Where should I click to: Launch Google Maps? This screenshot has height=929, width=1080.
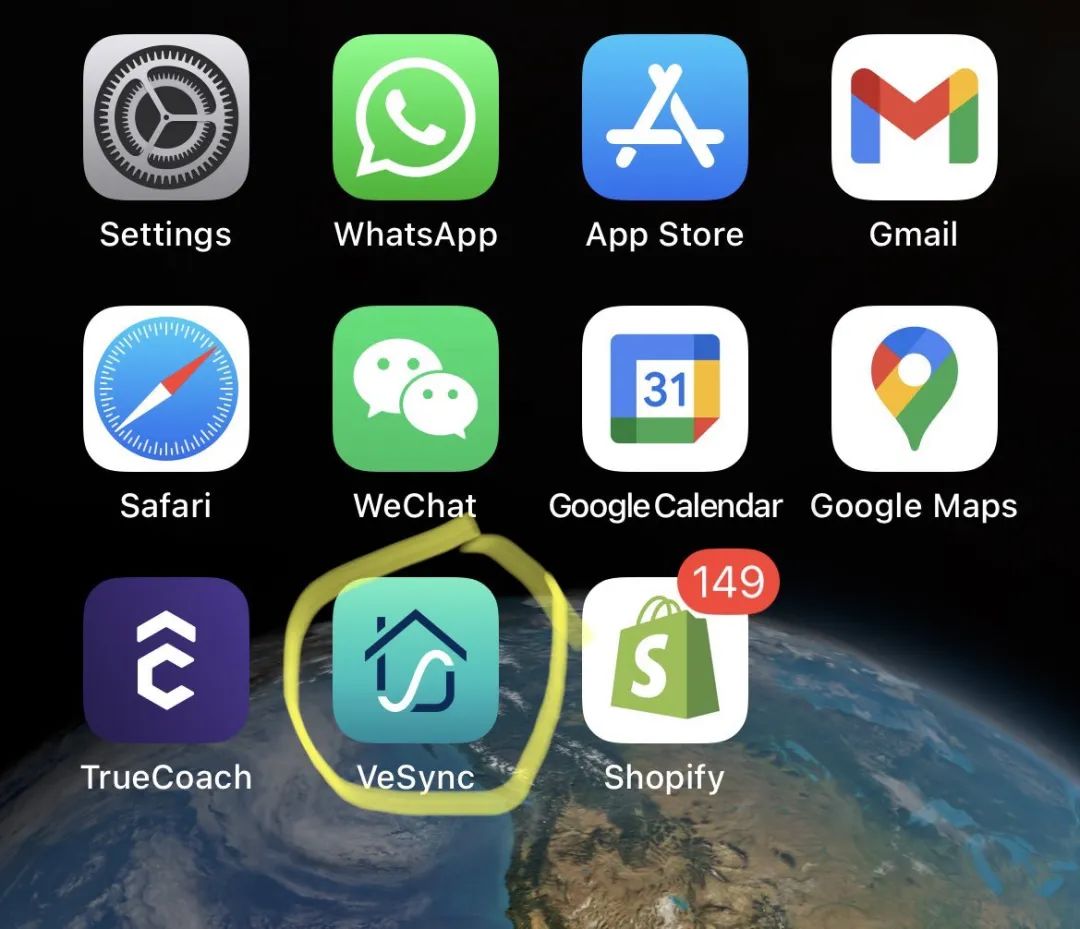[914, 388]
